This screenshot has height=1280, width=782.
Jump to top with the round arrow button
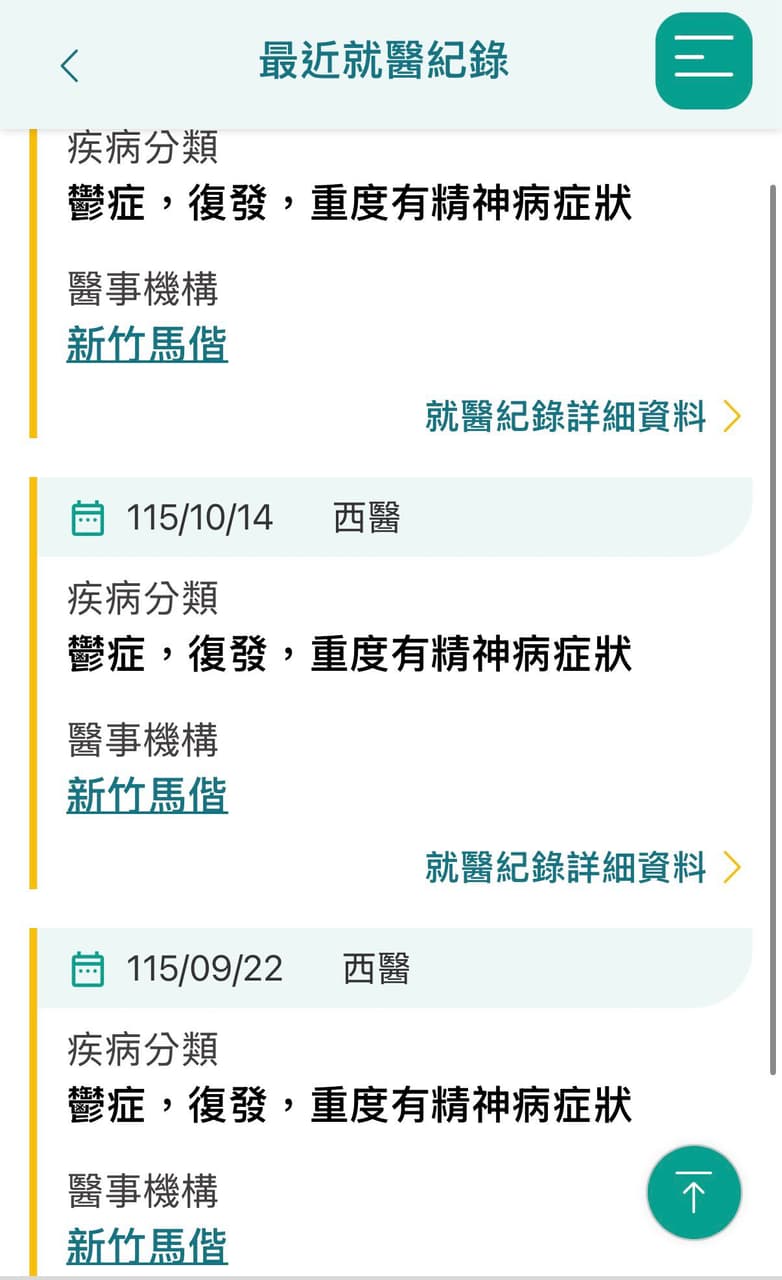tap(694, 1193)
